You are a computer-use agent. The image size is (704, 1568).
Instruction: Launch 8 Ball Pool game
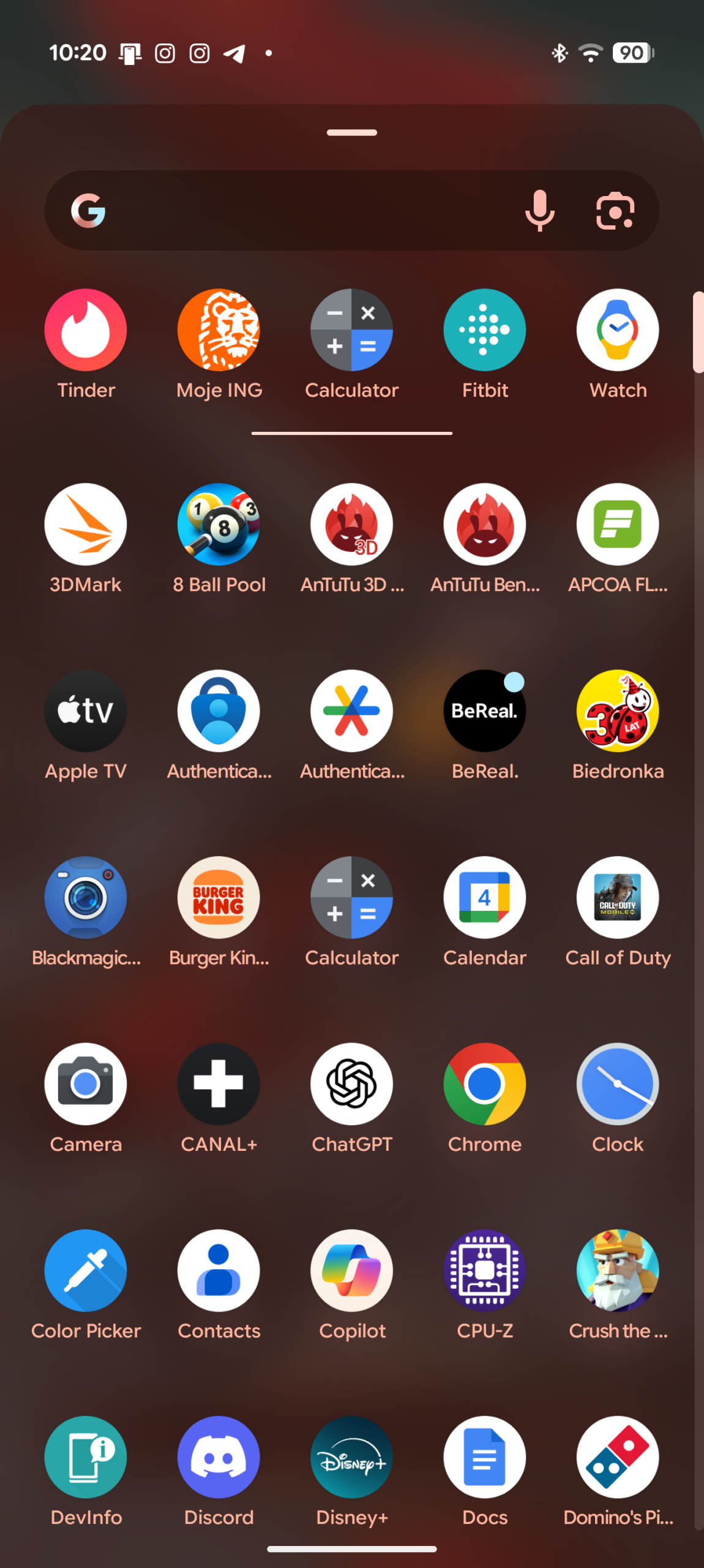point(219,524)
